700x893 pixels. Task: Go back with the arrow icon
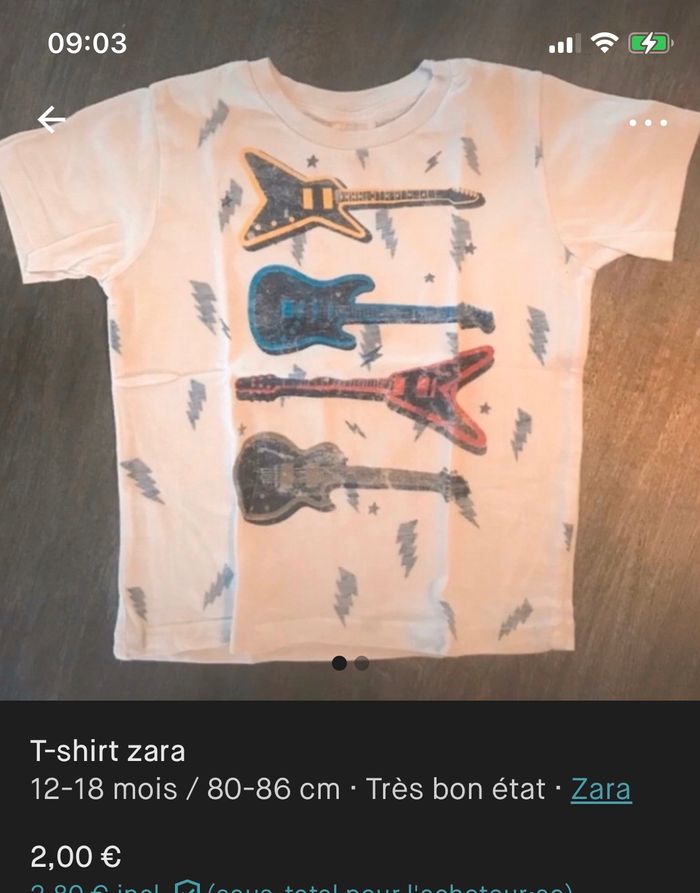(x=51, y=120)
